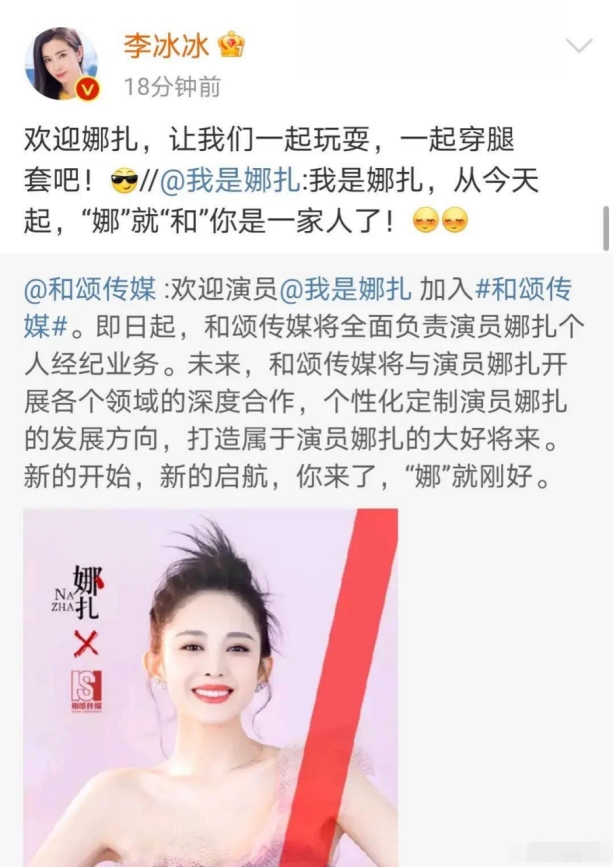The height and width of the screenshot is (867, 613).
Task: Enlarge the 娜扎 announcement poster image
Action: [x=210, y=686]
